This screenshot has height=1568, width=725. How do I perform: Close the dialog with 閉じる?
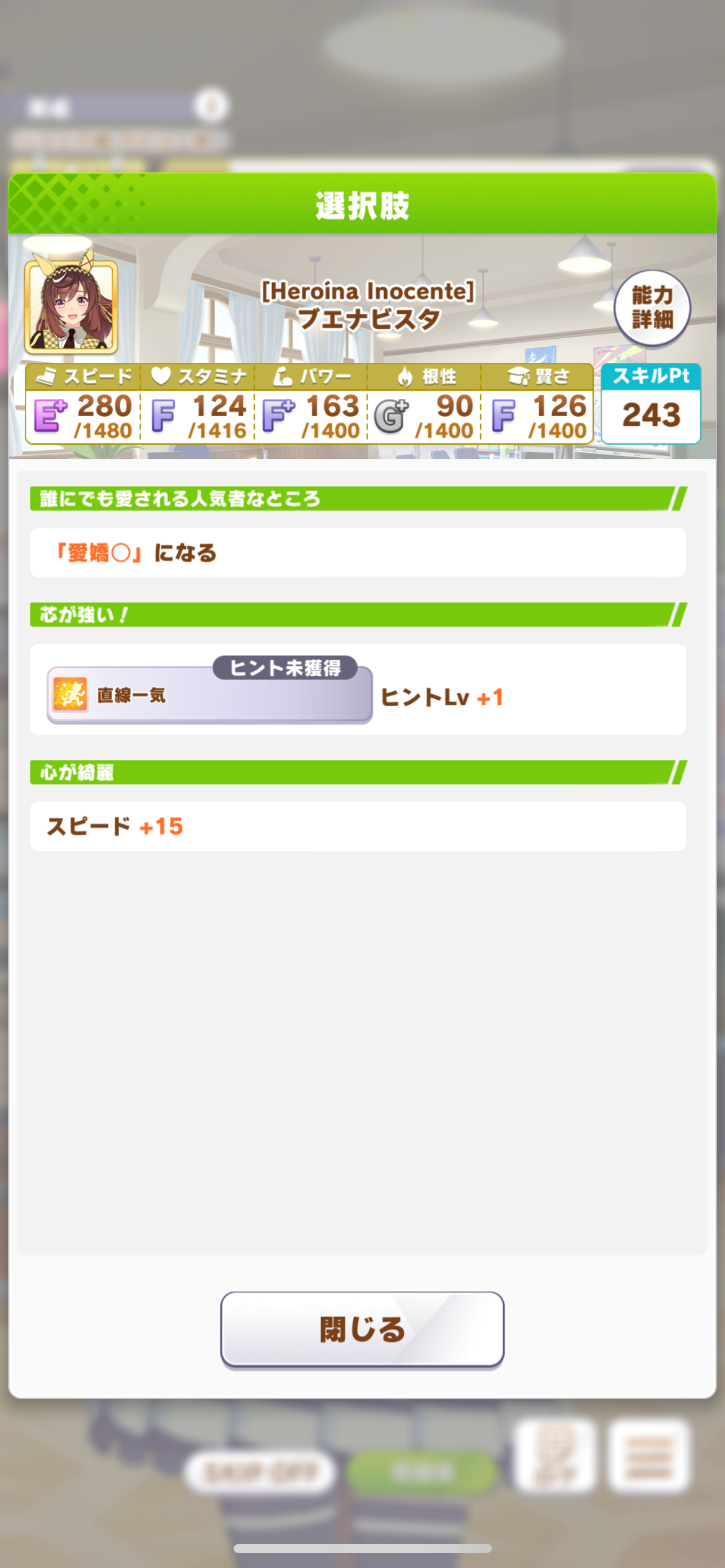coord(362,1328)
